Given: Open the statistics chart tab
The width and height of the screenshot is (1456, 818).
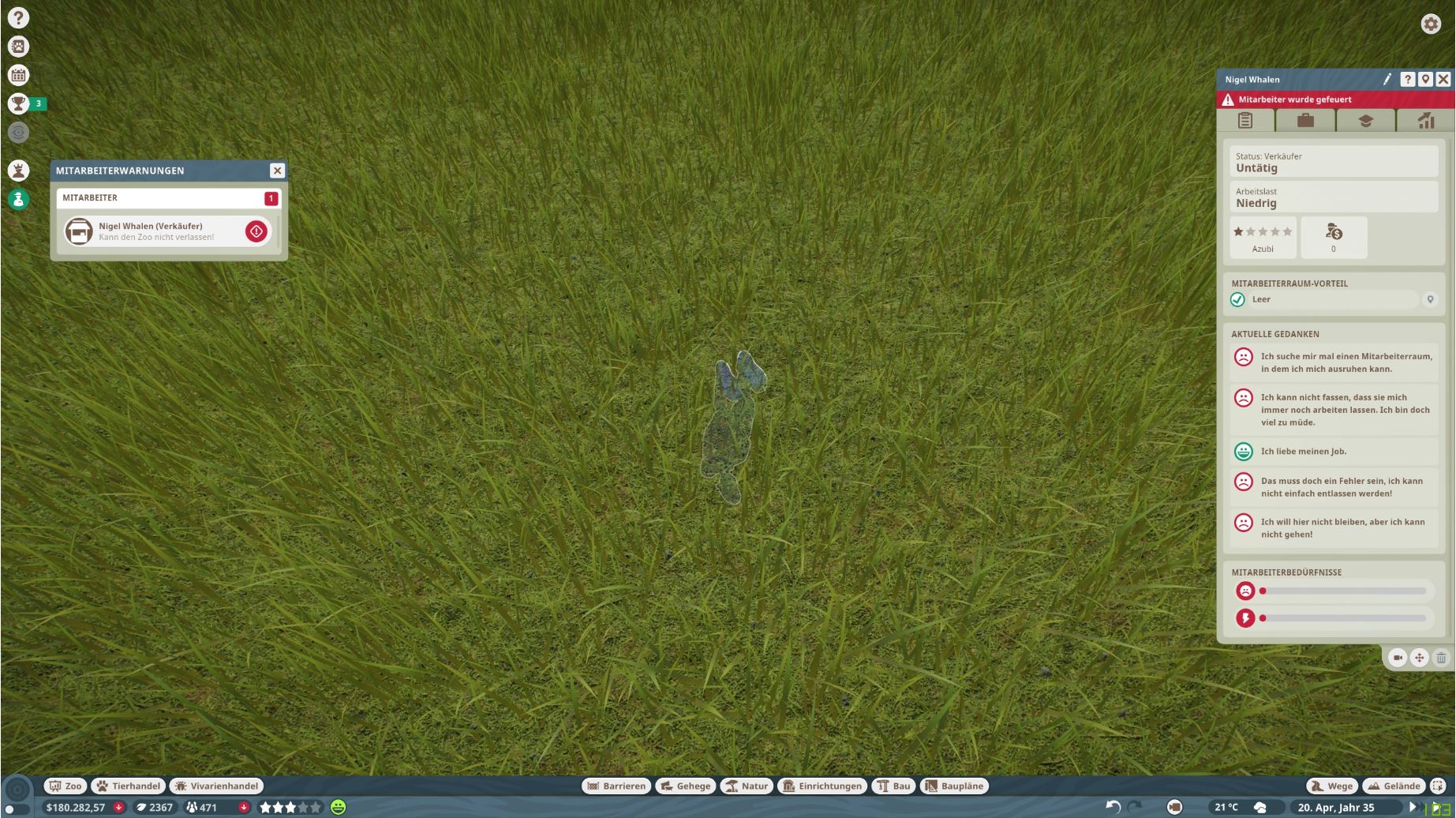Looking at the screenshot, I should tap(1425, 121).
